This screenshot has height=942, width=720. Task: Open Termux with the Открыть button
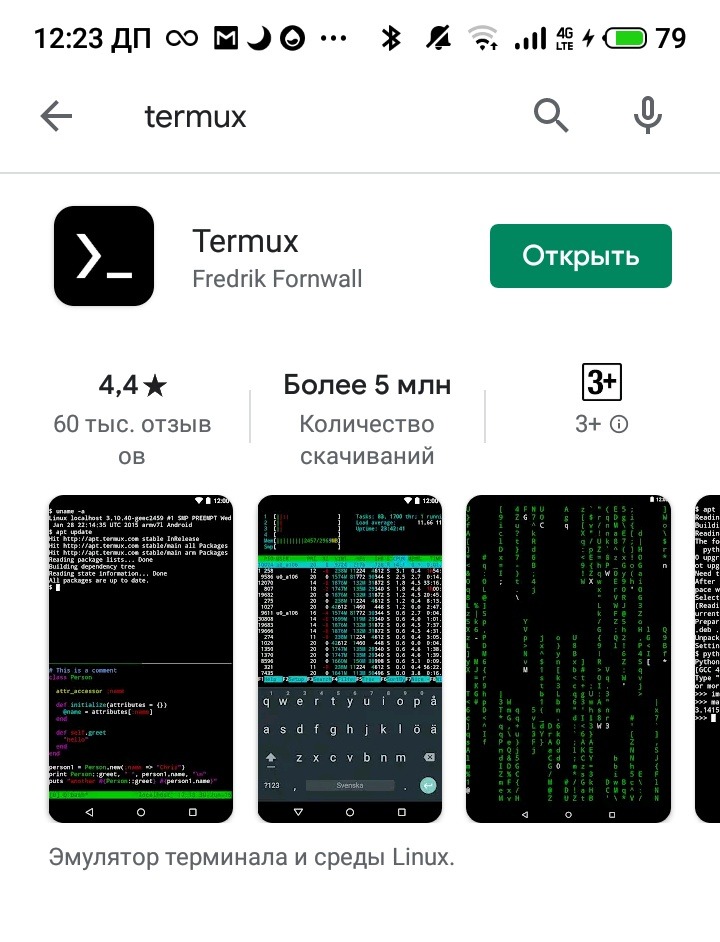(580, 256)
